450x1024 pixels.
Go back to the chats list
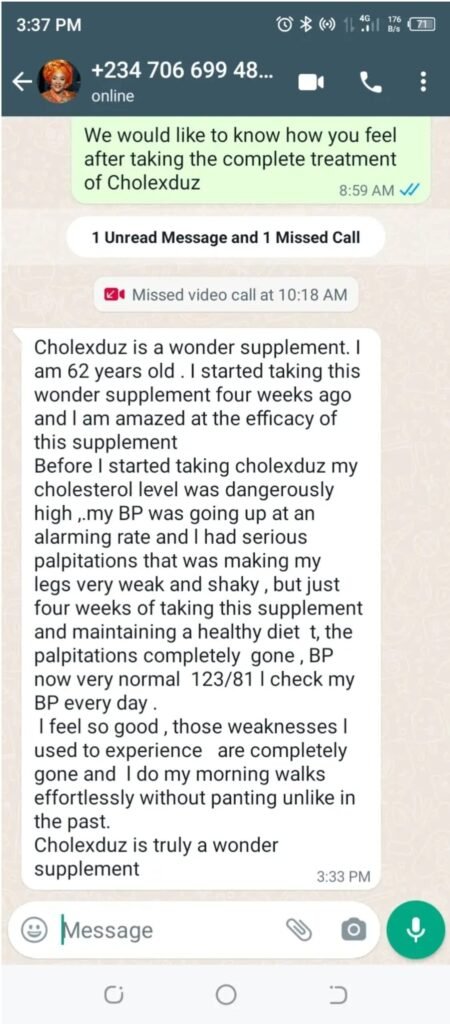(22, 82)
